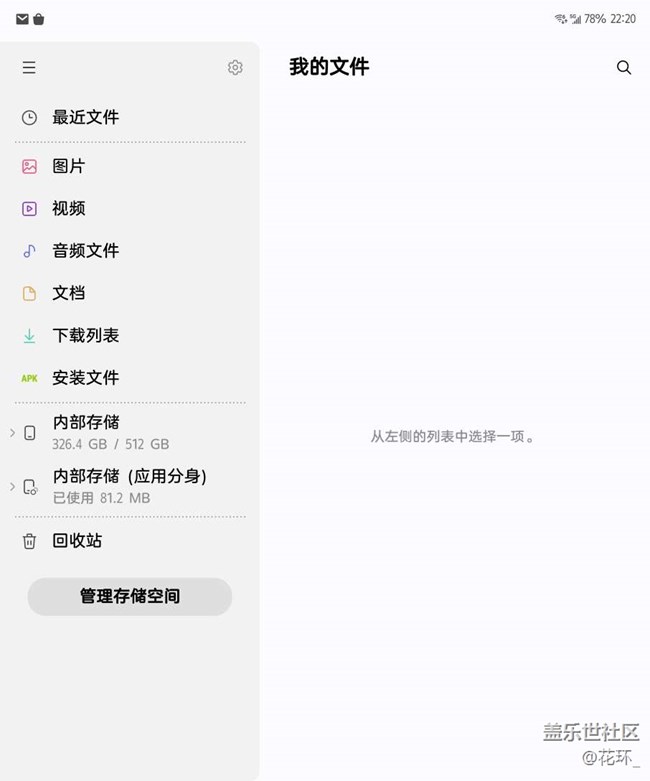The image size is (650, 781).
Task: Open the hamburger drawer menu
Action: [x=29, y=68]
